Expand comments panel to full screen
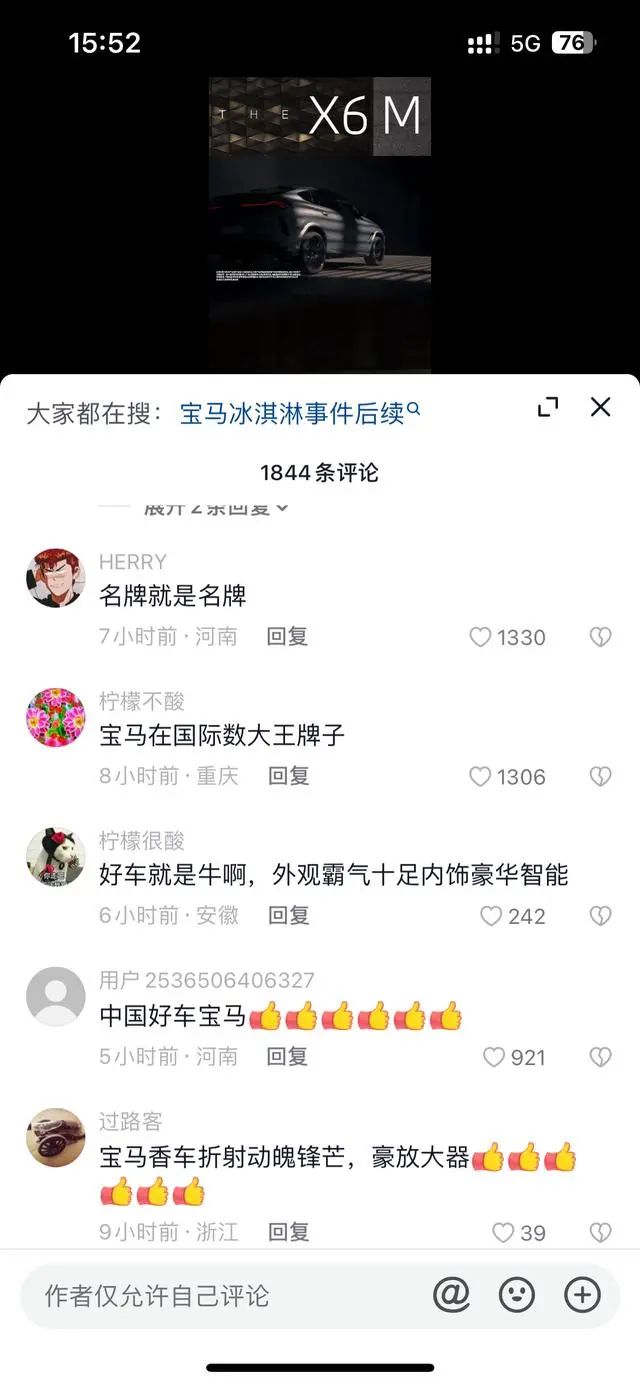640x1385 pixels. click(x=548, y=407)
